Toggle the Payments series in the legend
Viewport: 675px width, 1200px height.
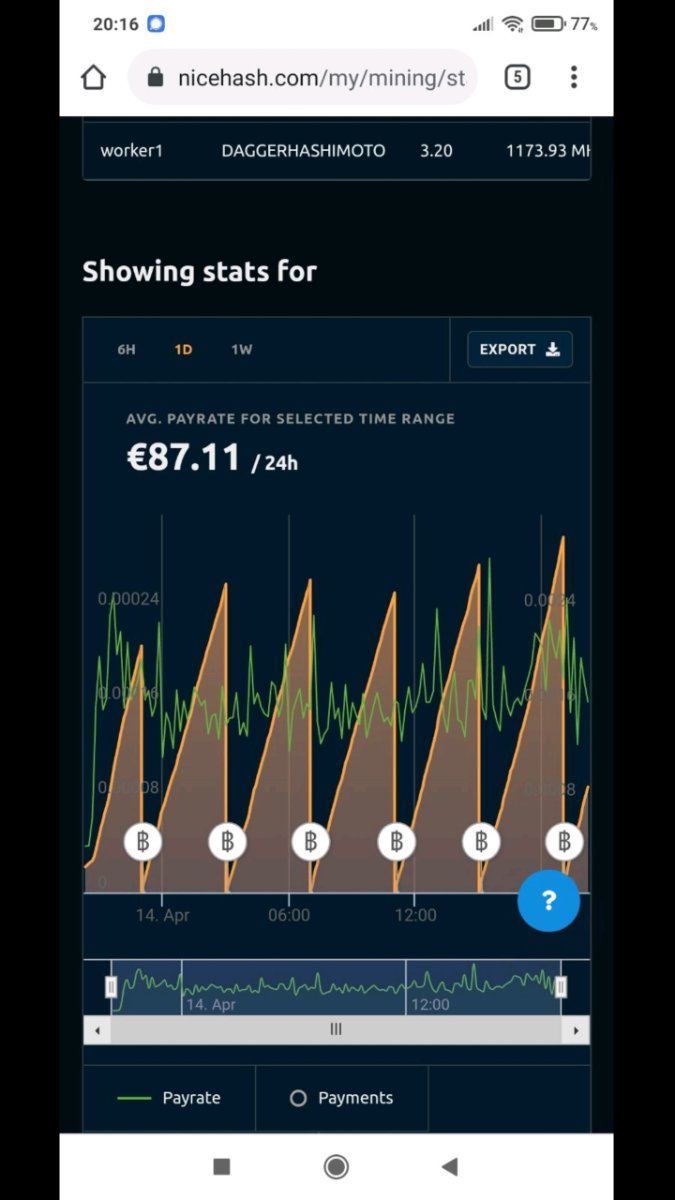point(342,1098)
